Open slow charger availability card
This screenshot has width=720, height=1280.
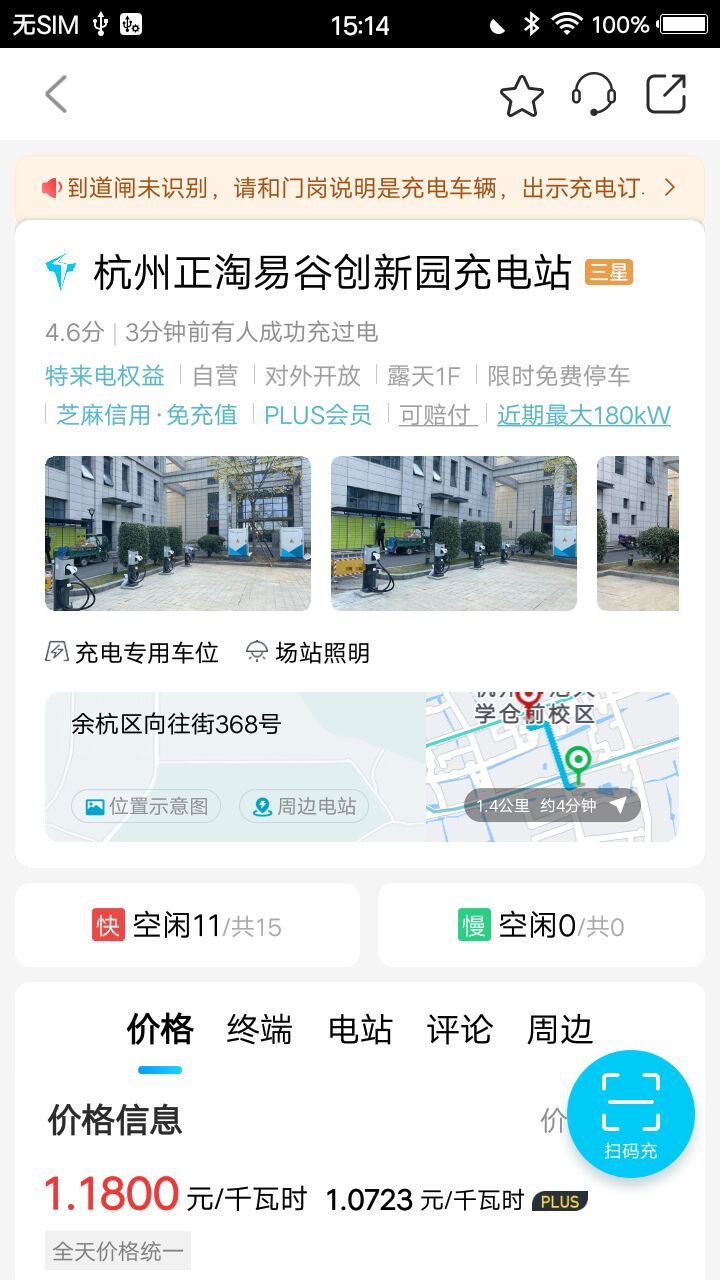pyautogui.click(x=541, y=925)
